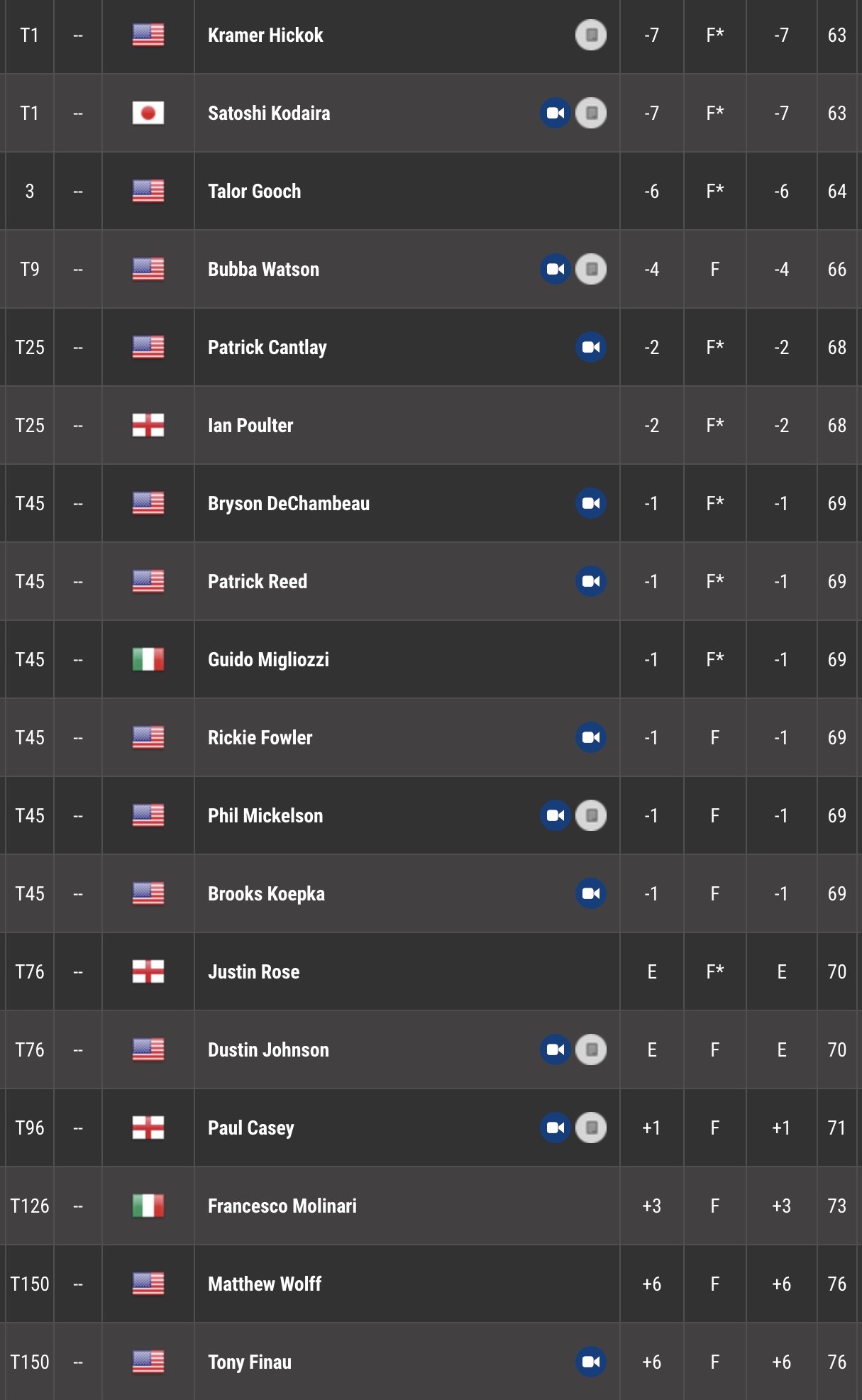The height and width of the screenshot is (1400, 862).
Task: Tap the video camera icon for Dustin Johnson
Action: (556, 1049)
